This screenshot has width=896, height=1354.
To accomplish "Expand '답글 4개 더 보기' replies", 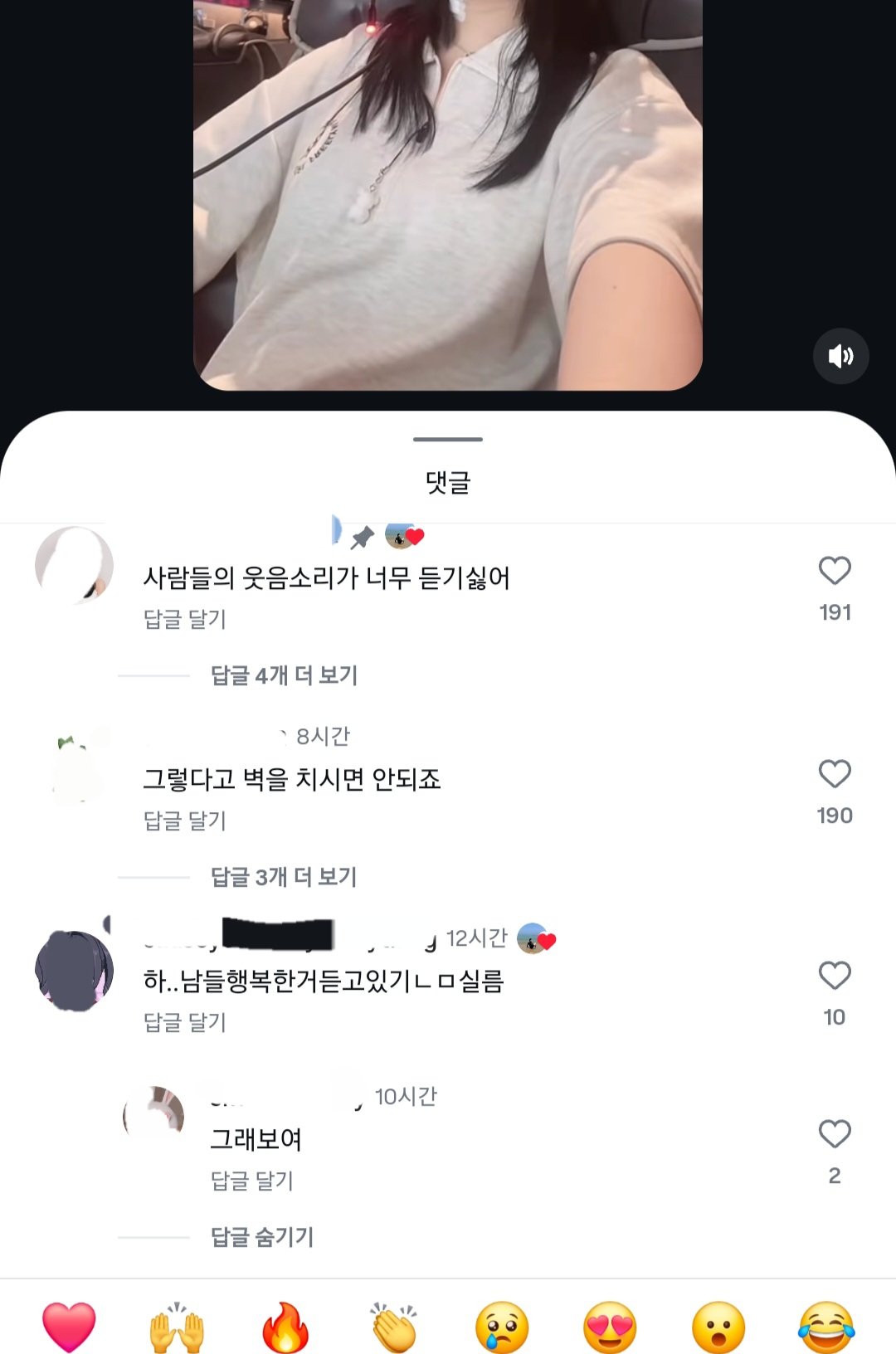I will (x=284, y=675).
